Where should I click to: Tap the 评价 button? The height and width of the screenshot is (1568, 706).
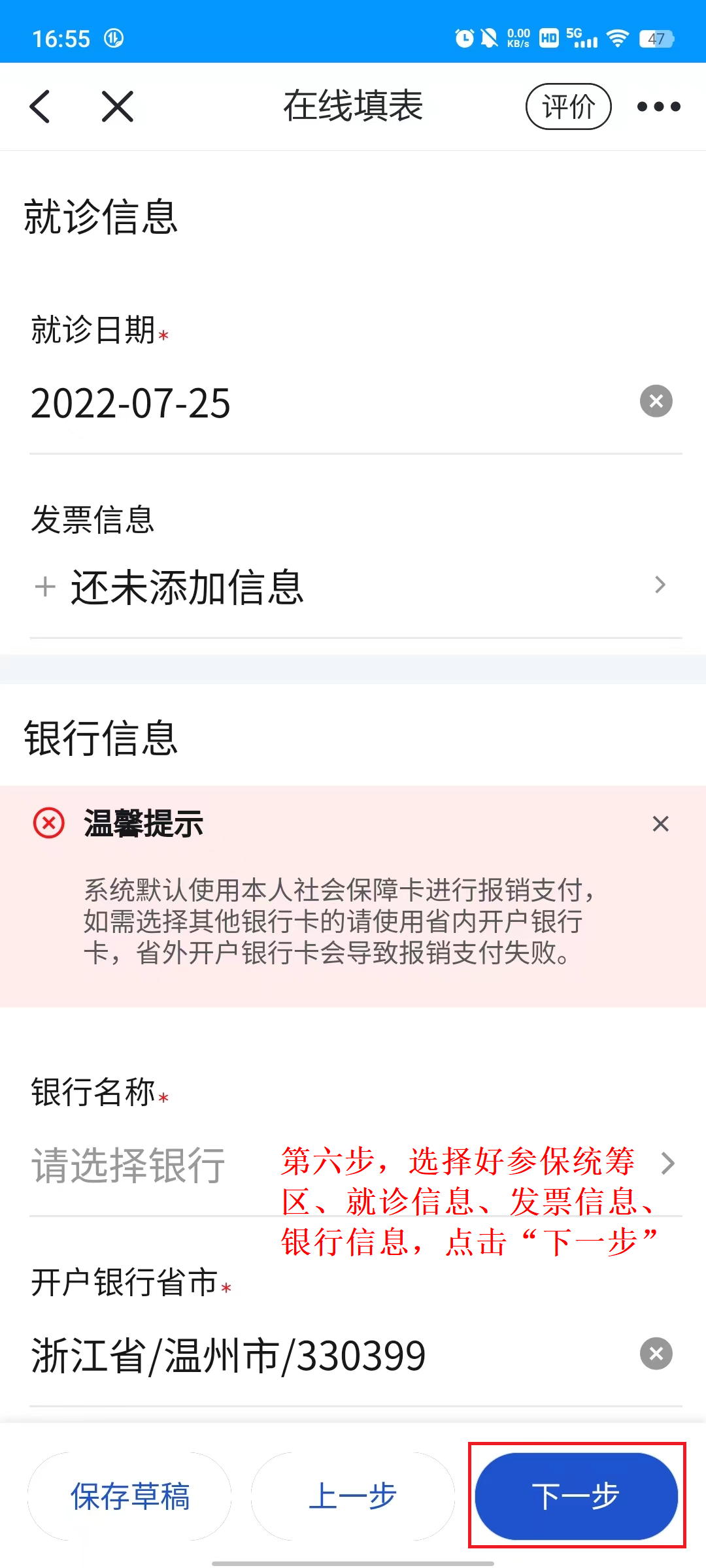[x=568, y=106]
